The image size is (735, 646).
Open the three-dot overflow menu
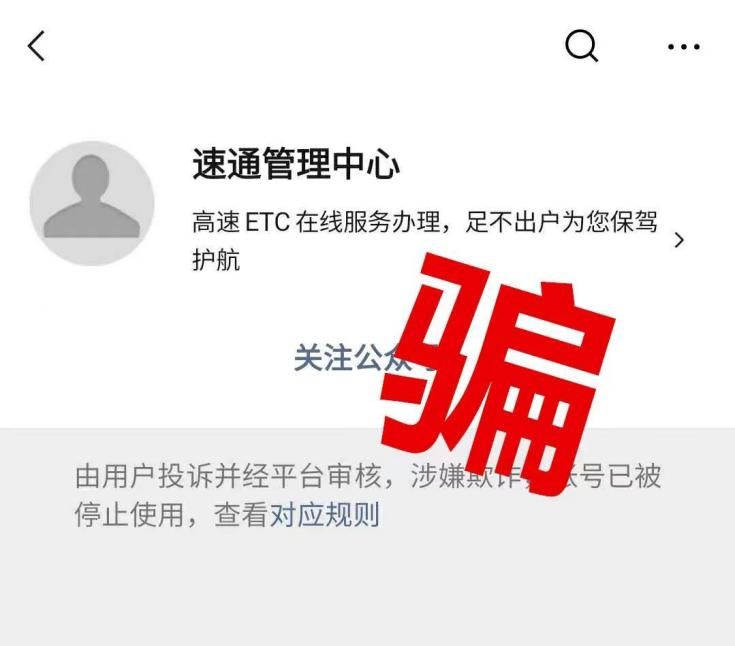point(683,47)
